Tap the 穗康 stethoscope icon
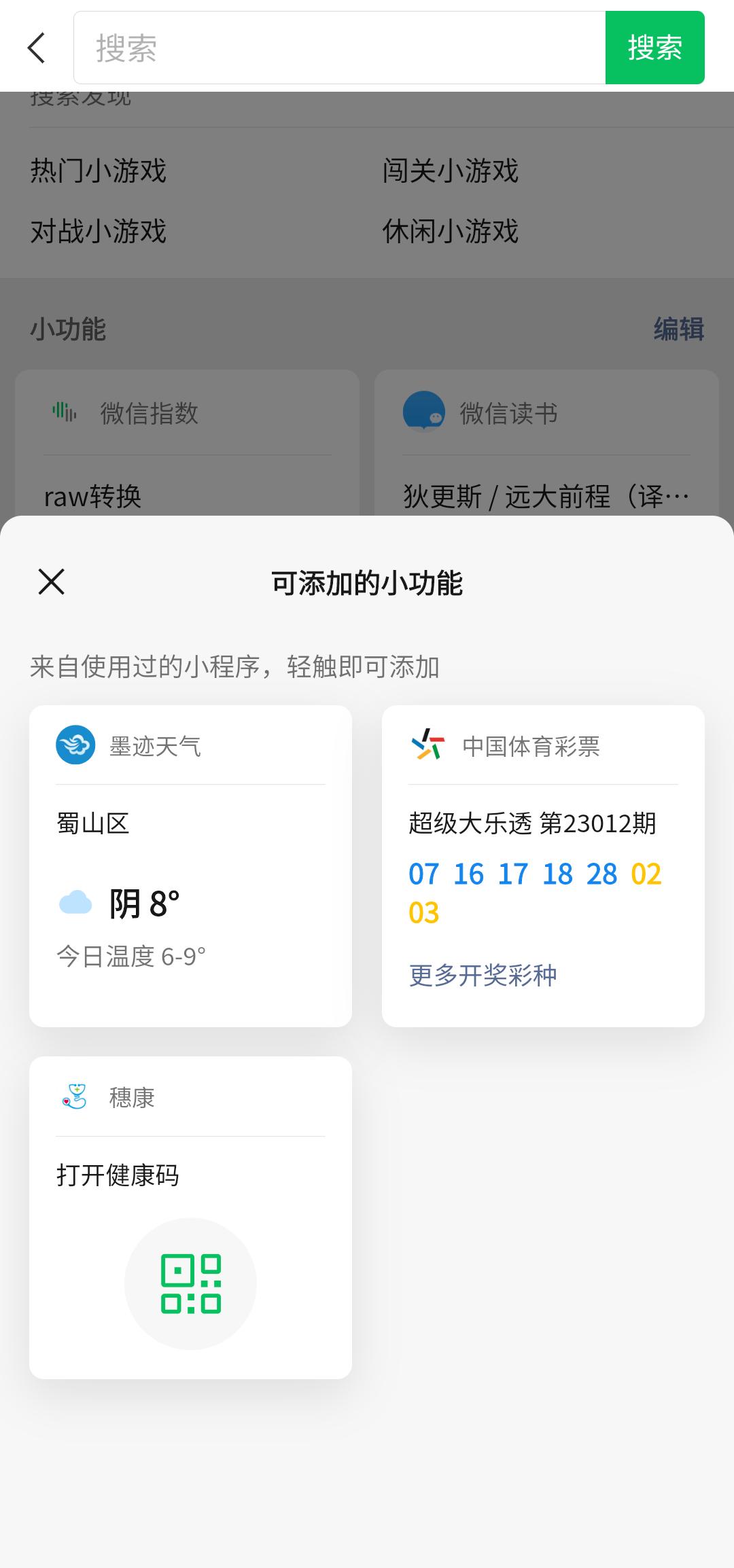The width and height of the screenshot is (734, 1568). point(75,1097)
